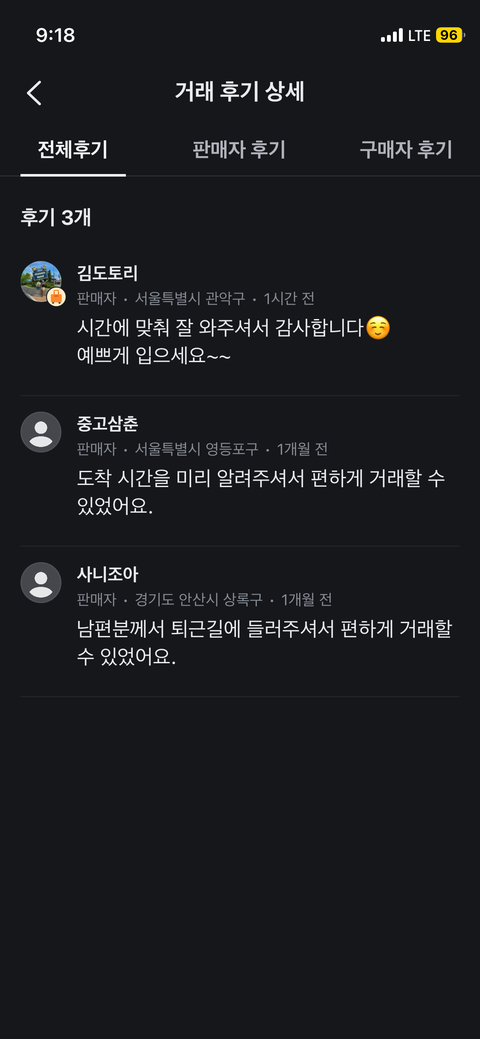
Task: Open 사니조아's profile avatar
Action: pyautogui.click(x=41, y=582)
